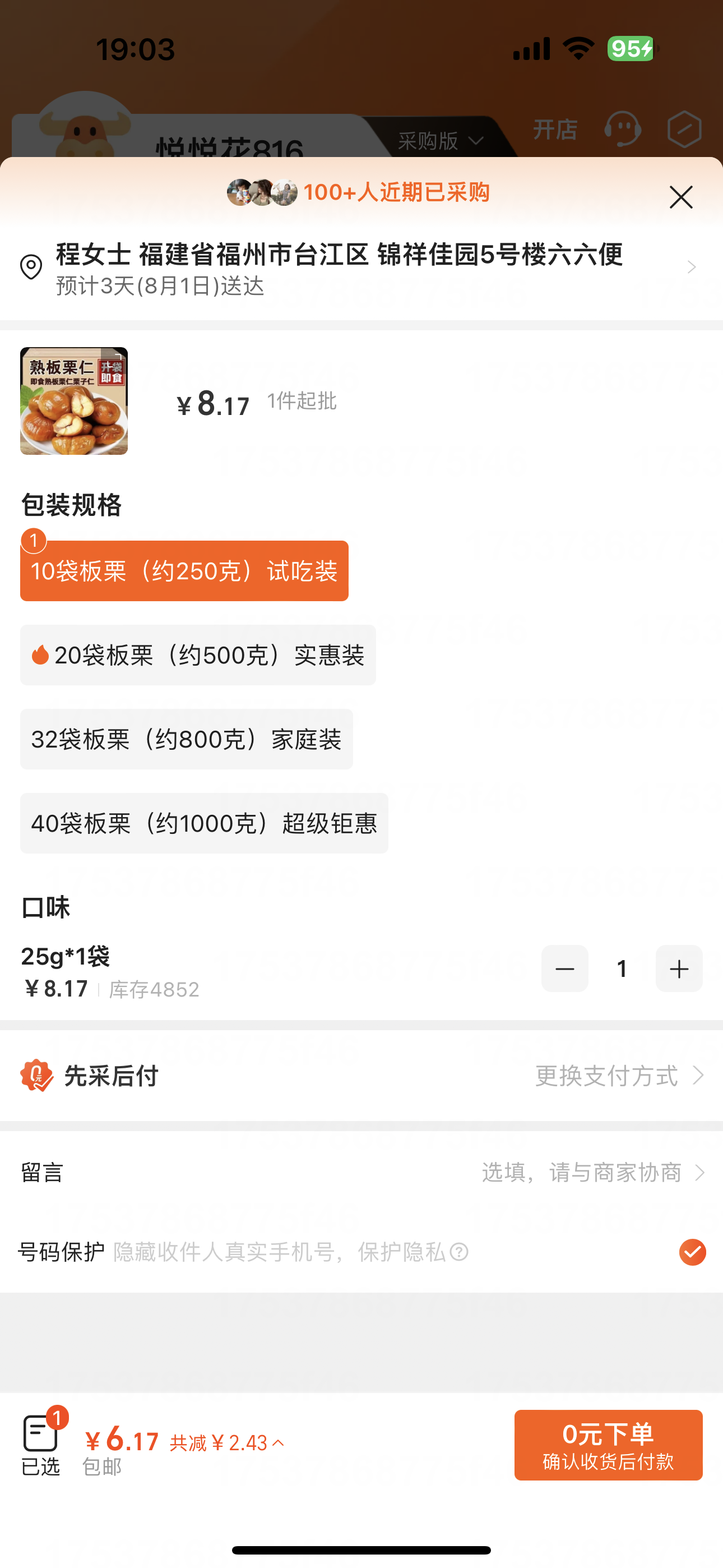This screenshot has height=1568, width=723.
Task: Expand the 共减￥2.43 discount details
Action: 226,1442
